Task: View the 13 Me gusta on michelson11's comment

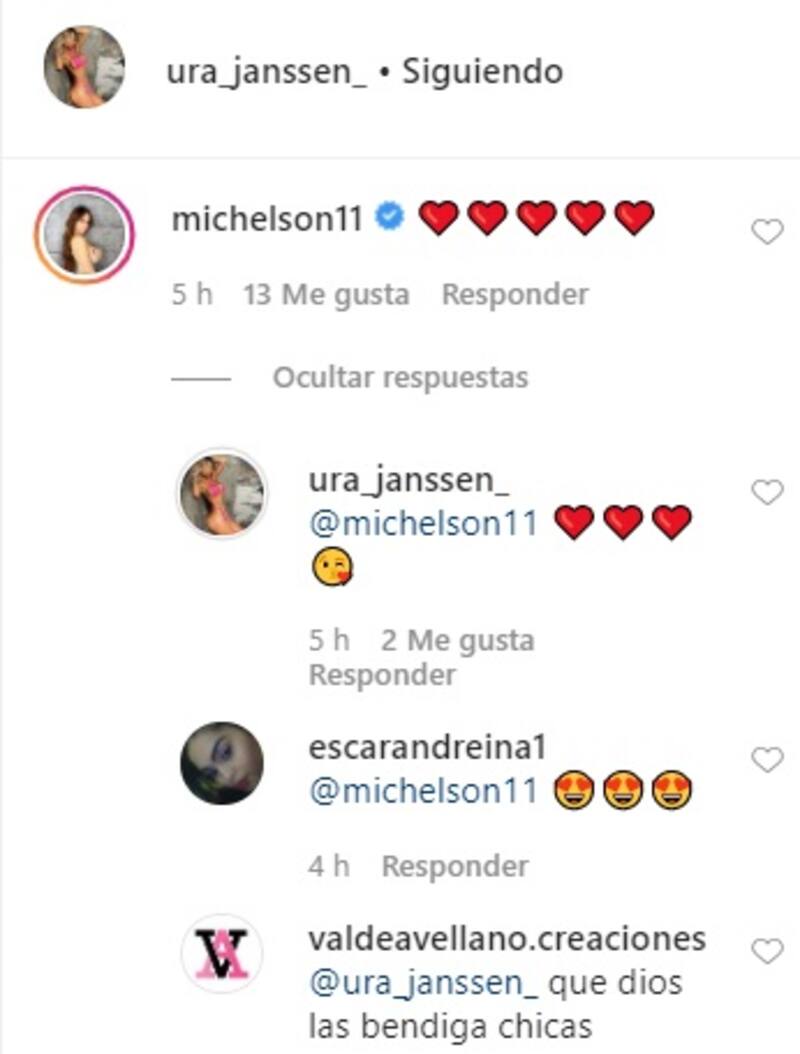Action: click(x=326, y=295)
